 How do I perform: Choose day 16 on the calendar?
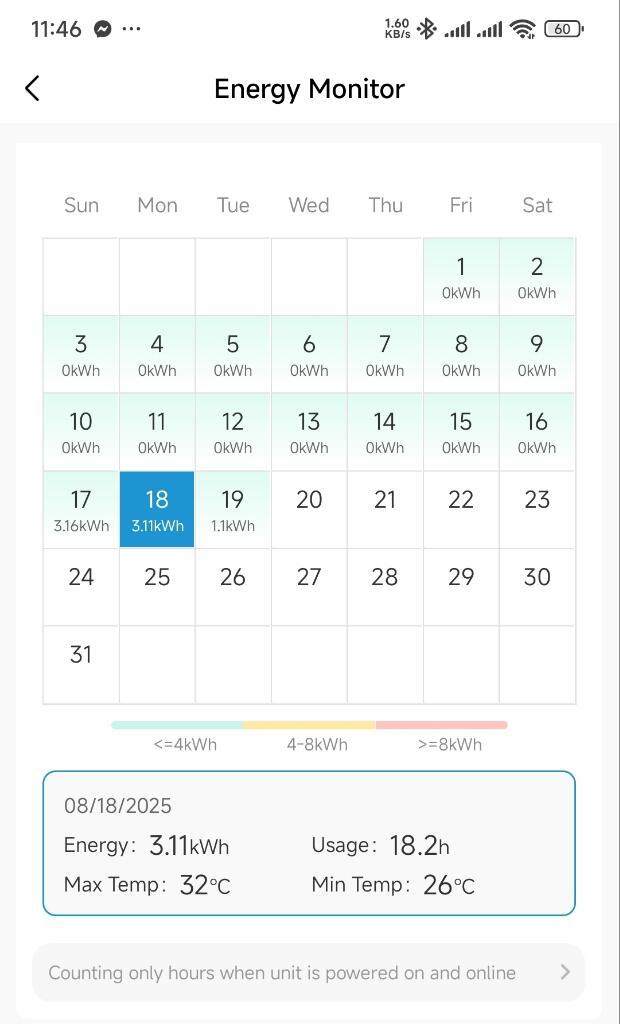click(537, 432)
